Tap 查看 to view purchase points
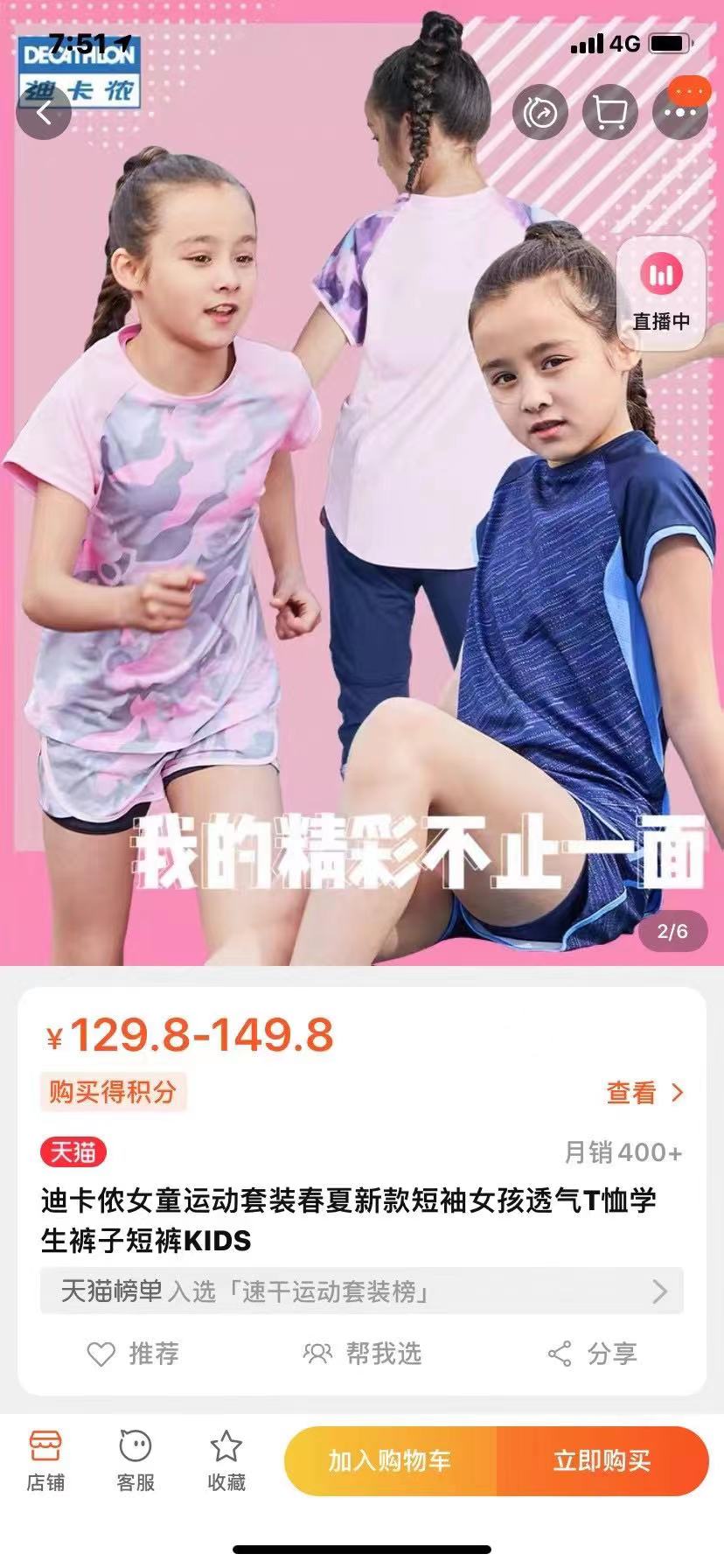This screenshot has height=1568, width=724. 644,1092
